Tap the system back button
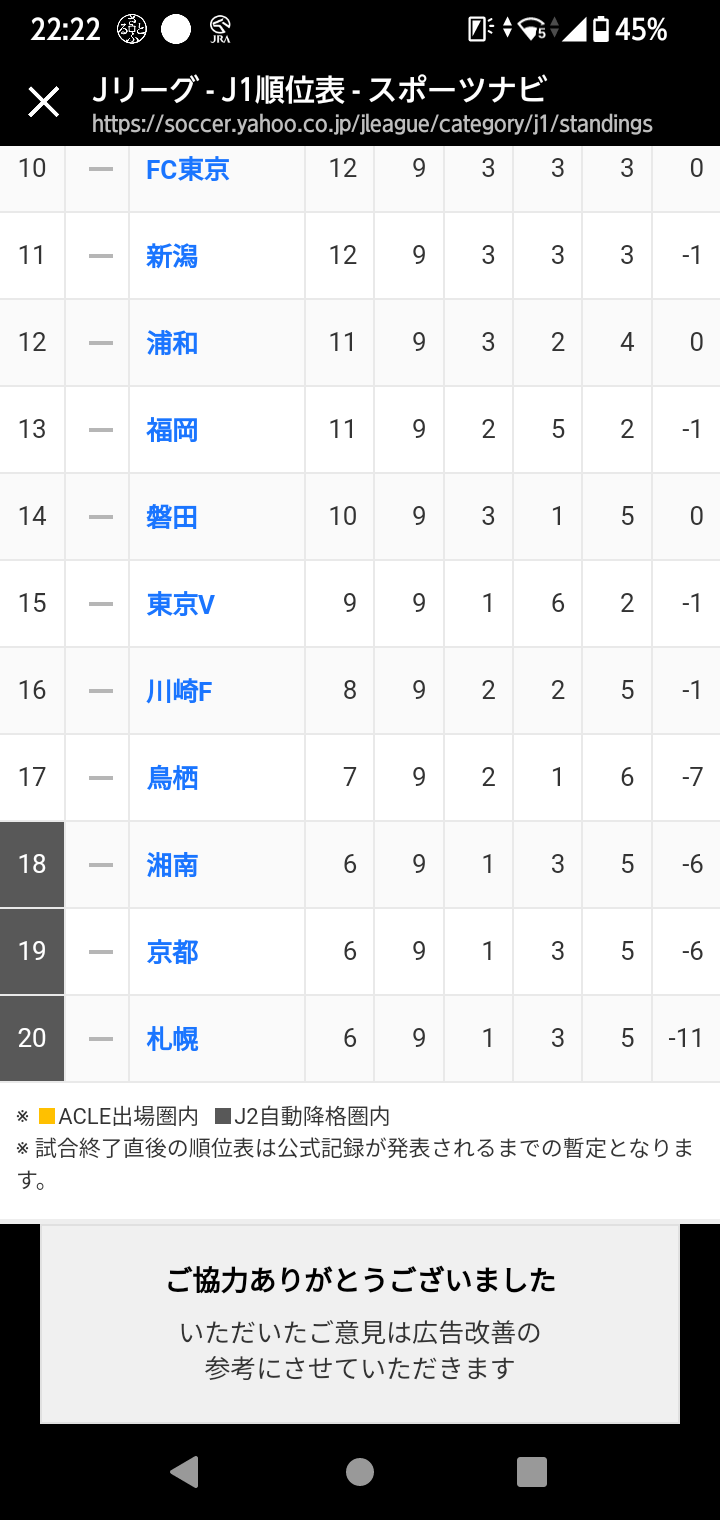This screenshot has width=720, height=1520. (185, 1471)
